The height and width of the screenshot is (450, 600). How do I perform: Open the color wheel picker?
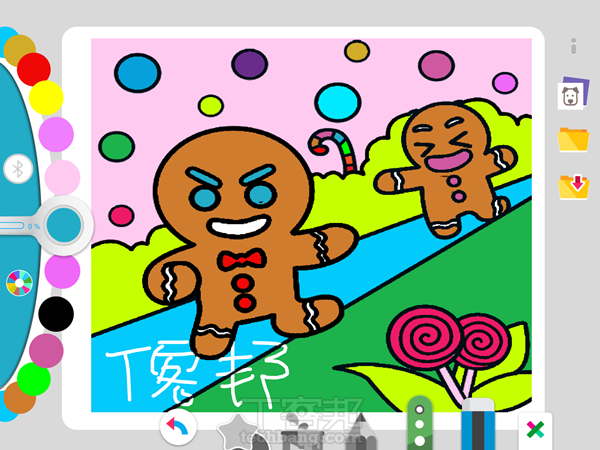click(x=18, y=282)
